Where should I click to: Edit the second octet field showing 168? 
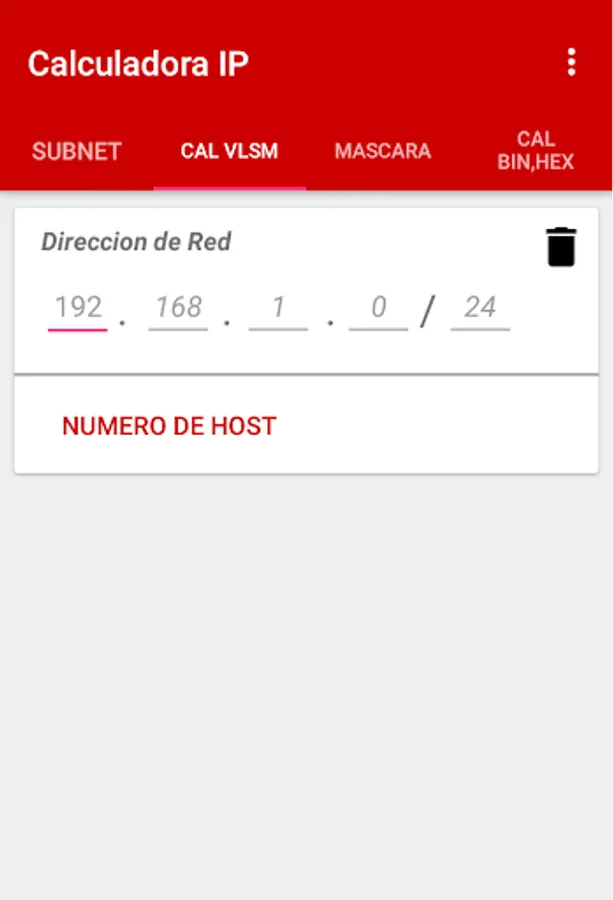point(178,307)
